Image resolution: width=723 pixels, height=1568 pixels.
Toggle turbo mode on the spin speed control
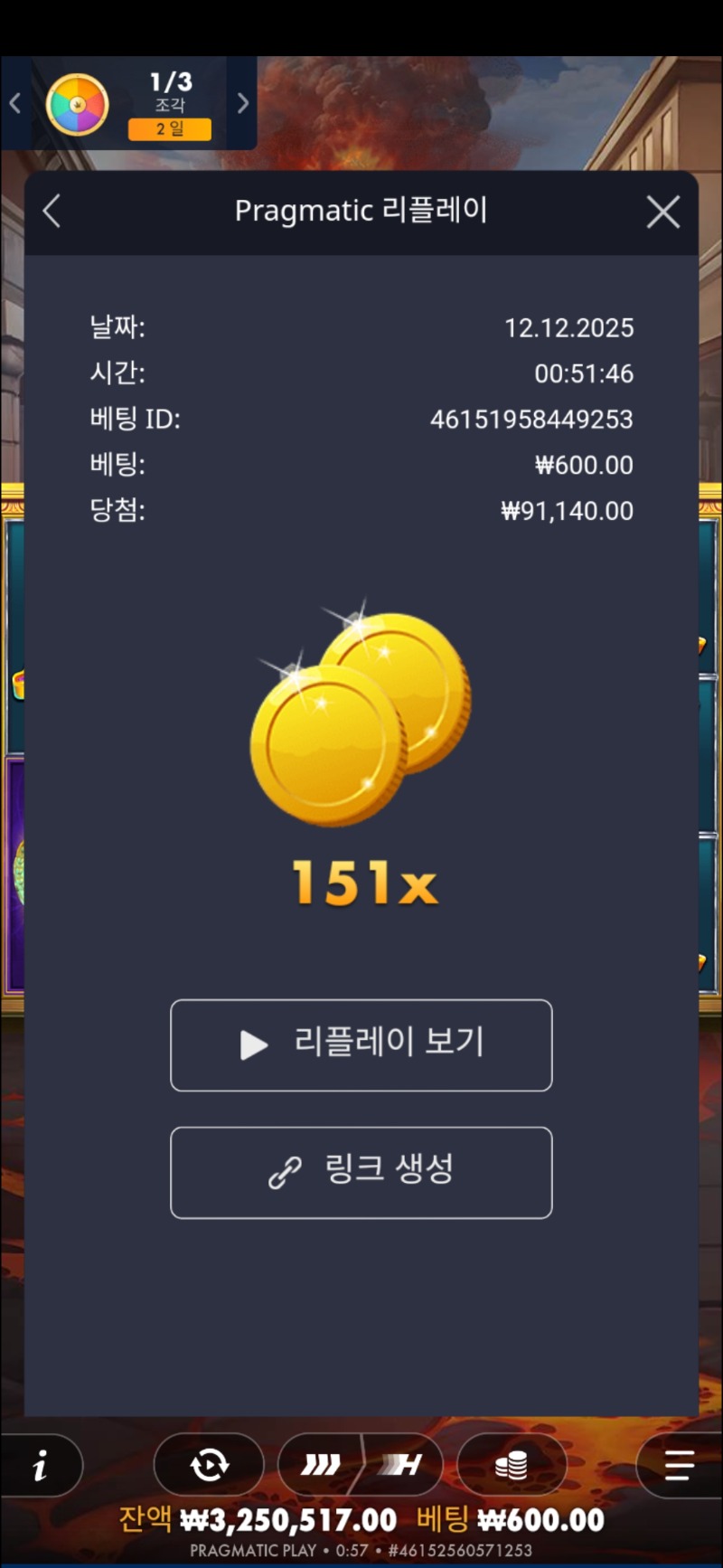402,1463
